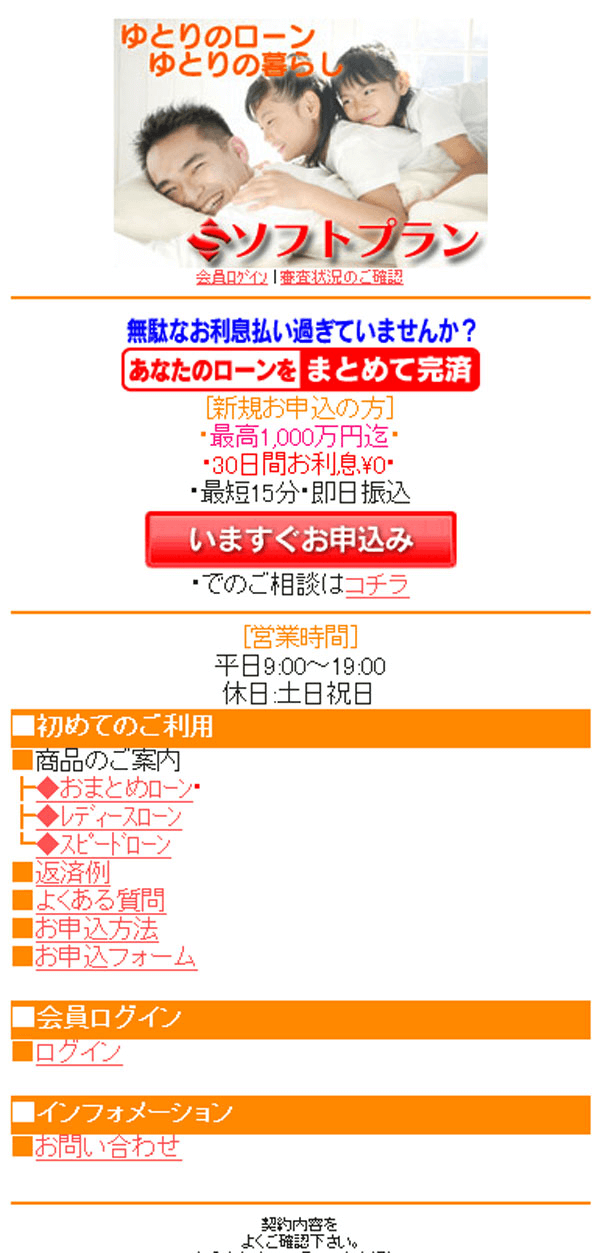Open the よくある質問 link
The height and width of the screenshot is (1253, 600).
(100, 900)
